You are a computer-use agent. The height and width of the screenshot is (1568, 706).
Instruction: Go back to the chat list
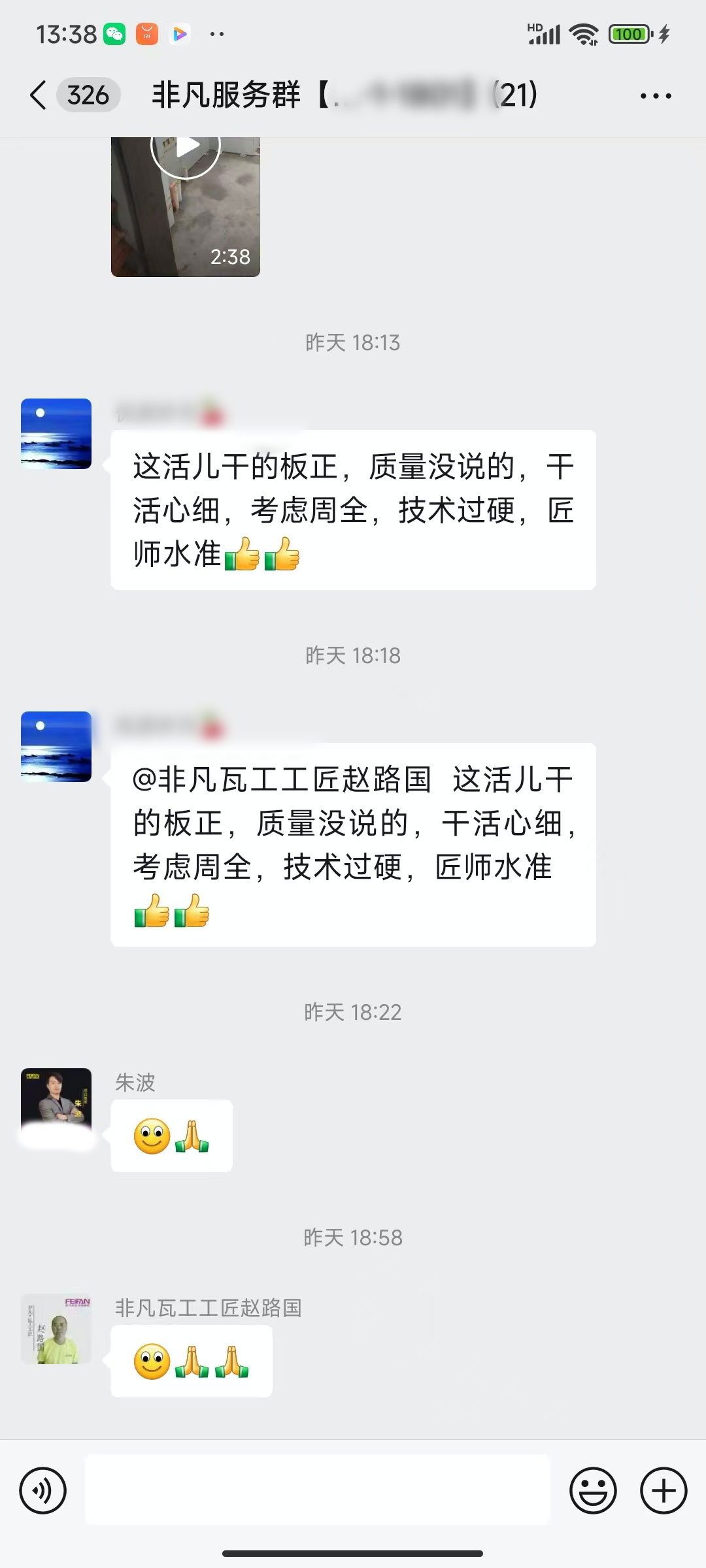pyautogui.click(x=39, y=95)
